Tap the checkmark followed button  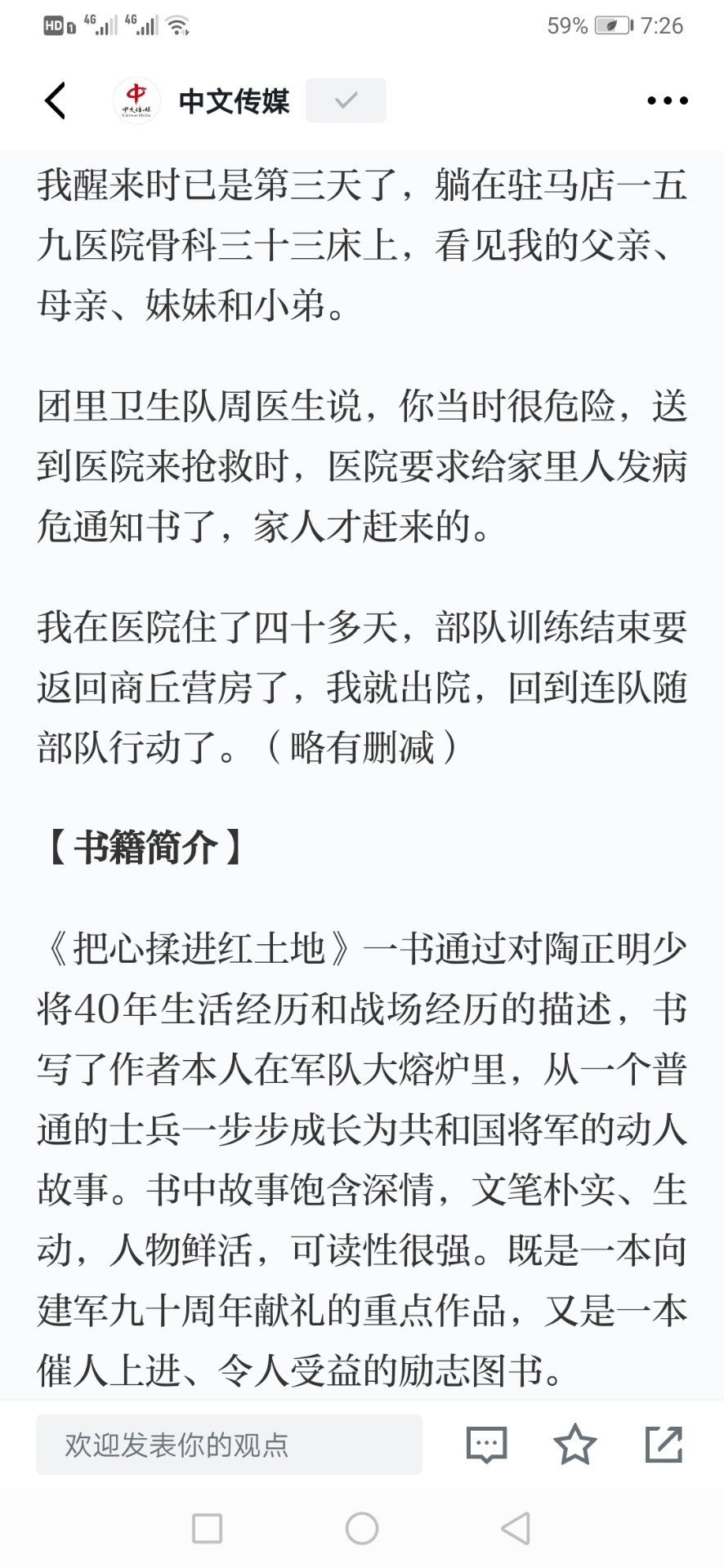tap(346, 100)
